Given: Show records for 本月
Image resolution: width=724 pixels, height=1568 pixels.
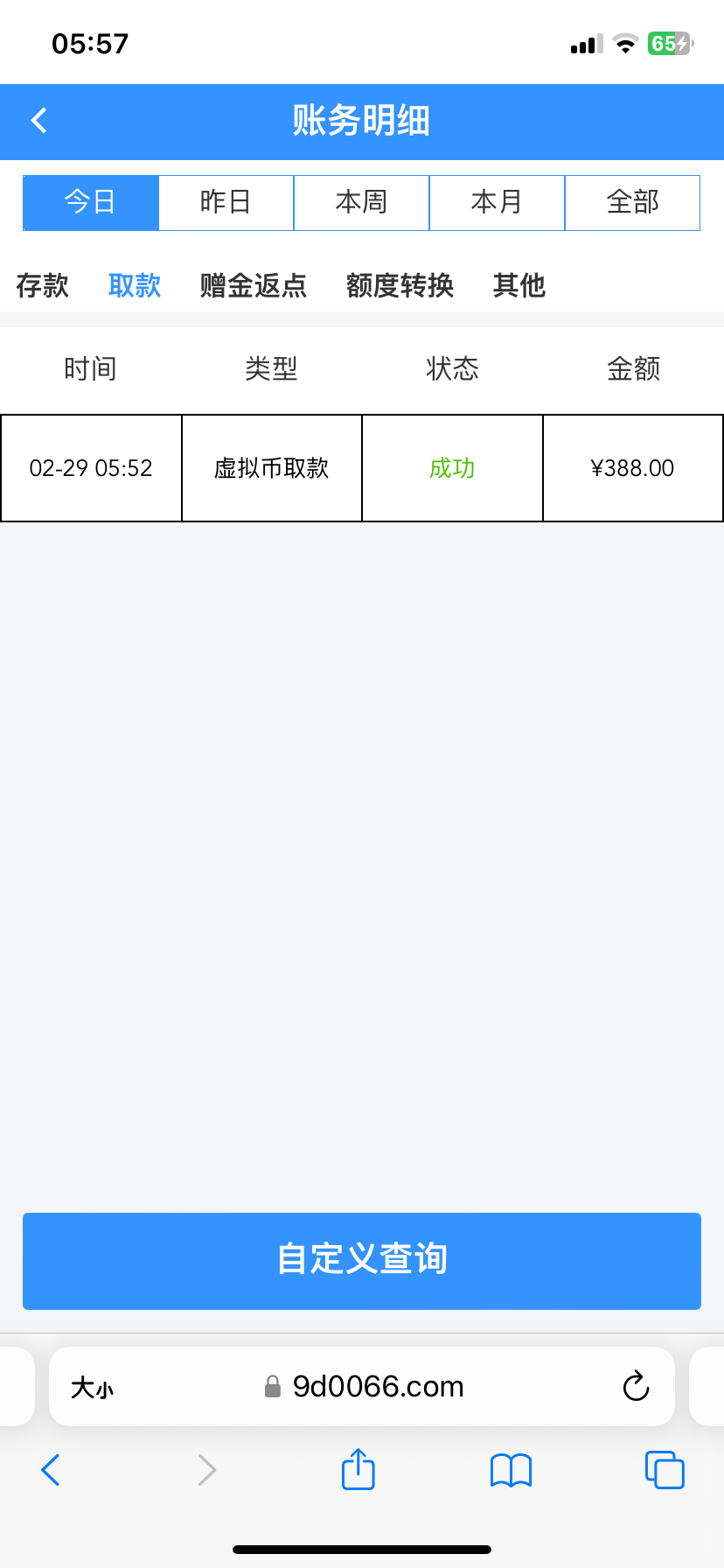Looking at the screenshot, I should [497, 203].
